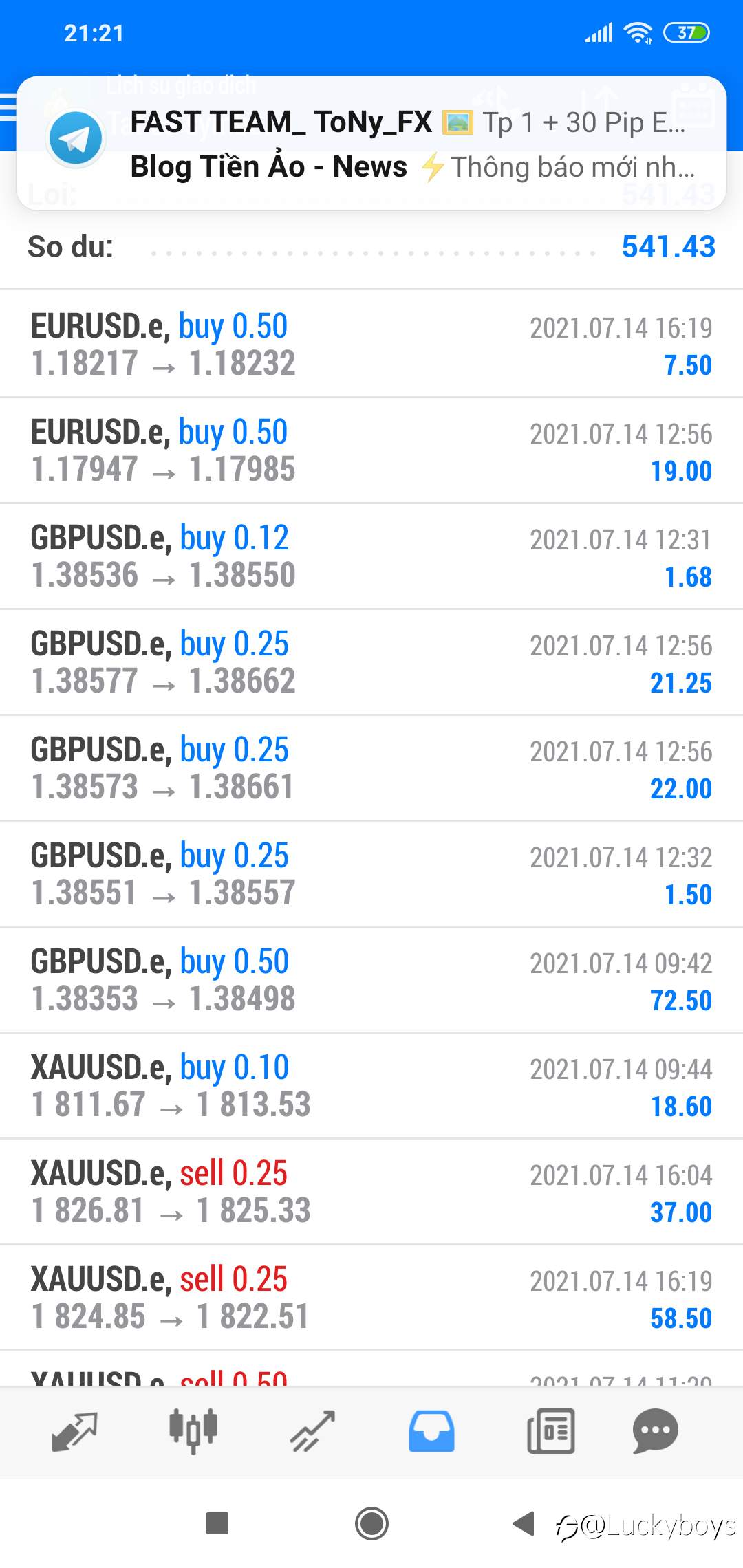
Task: Open the Messages chat bubble tab
Action: 656,1432
